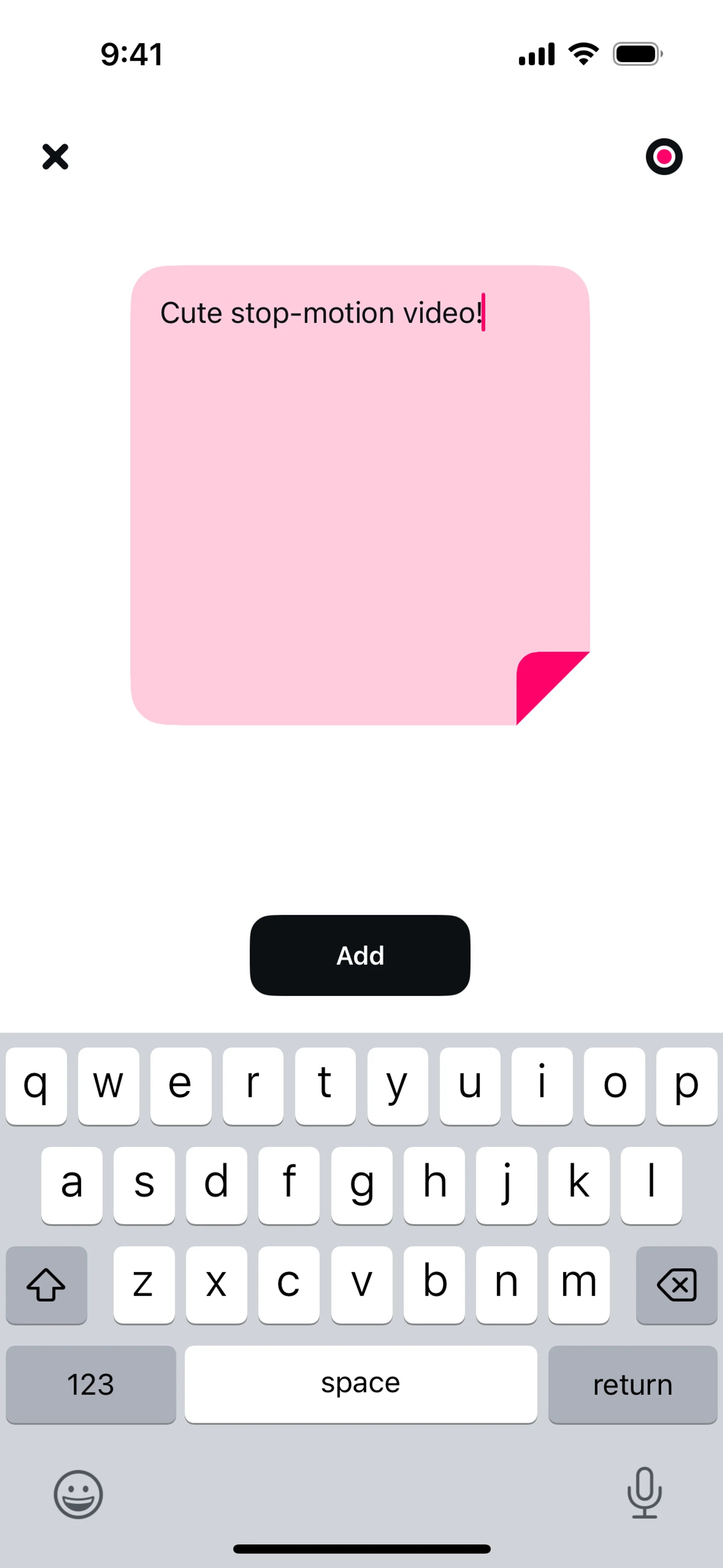Hit the backspace key
Screen dimensions: 723x1568
676,1284
